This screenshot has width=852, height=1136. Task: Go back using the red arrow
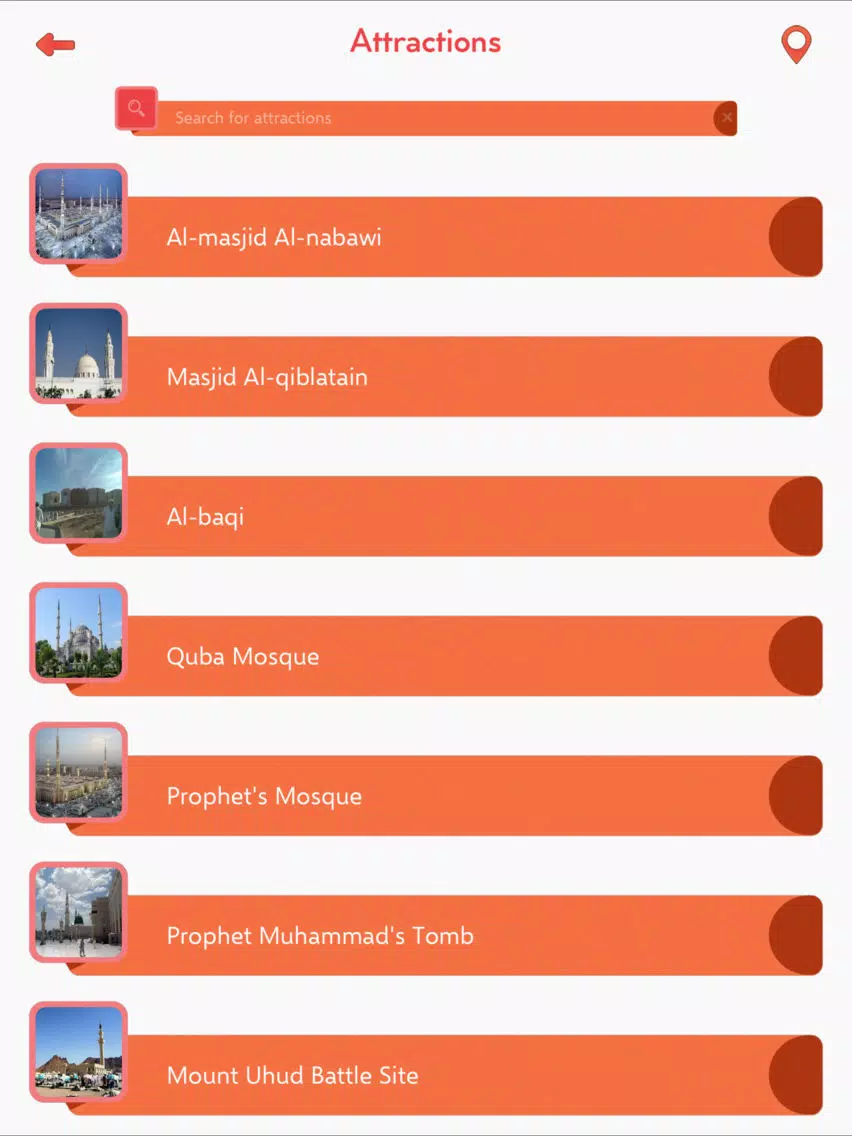coord(55,44)
